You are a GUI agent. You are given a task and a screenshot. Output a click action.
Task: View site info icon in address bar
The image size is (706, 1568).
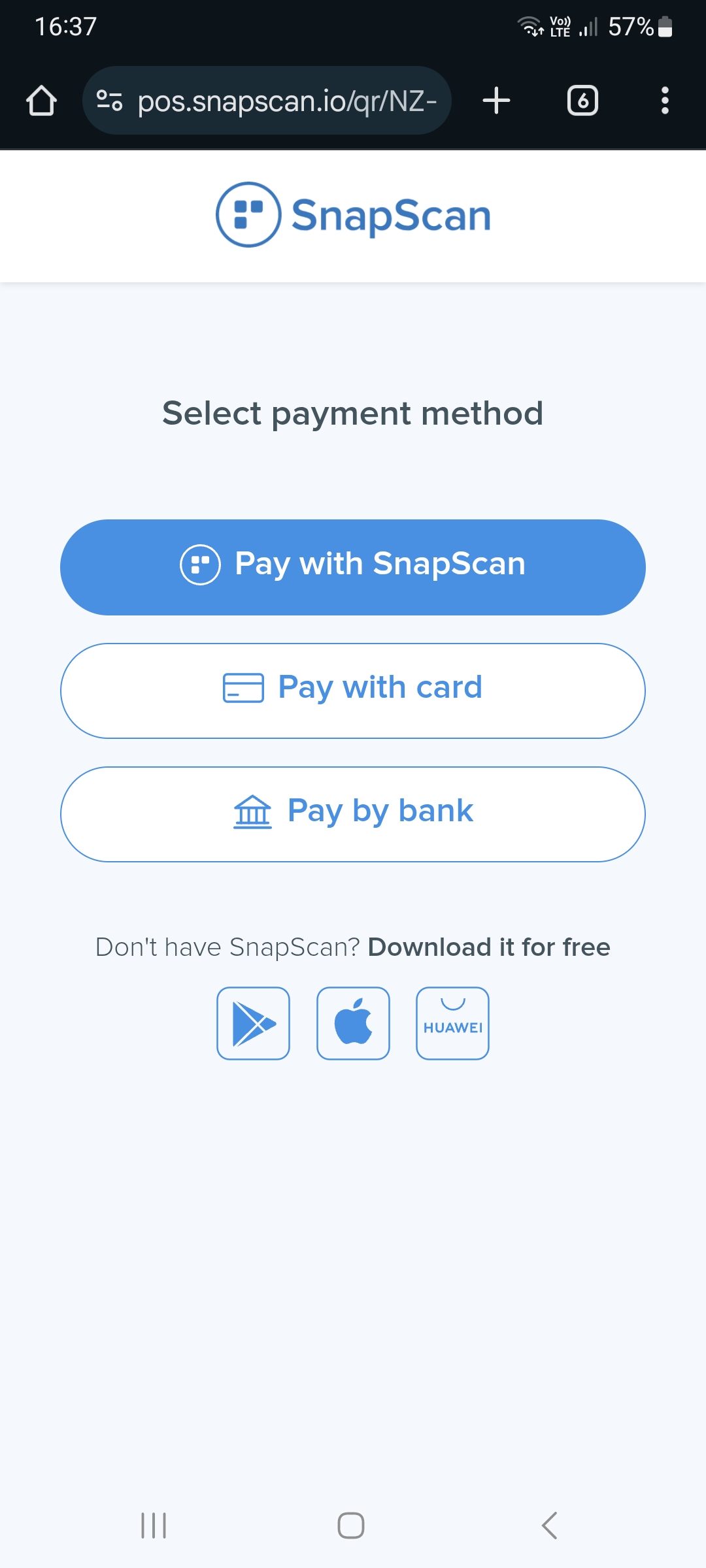[x=109, y=101]
